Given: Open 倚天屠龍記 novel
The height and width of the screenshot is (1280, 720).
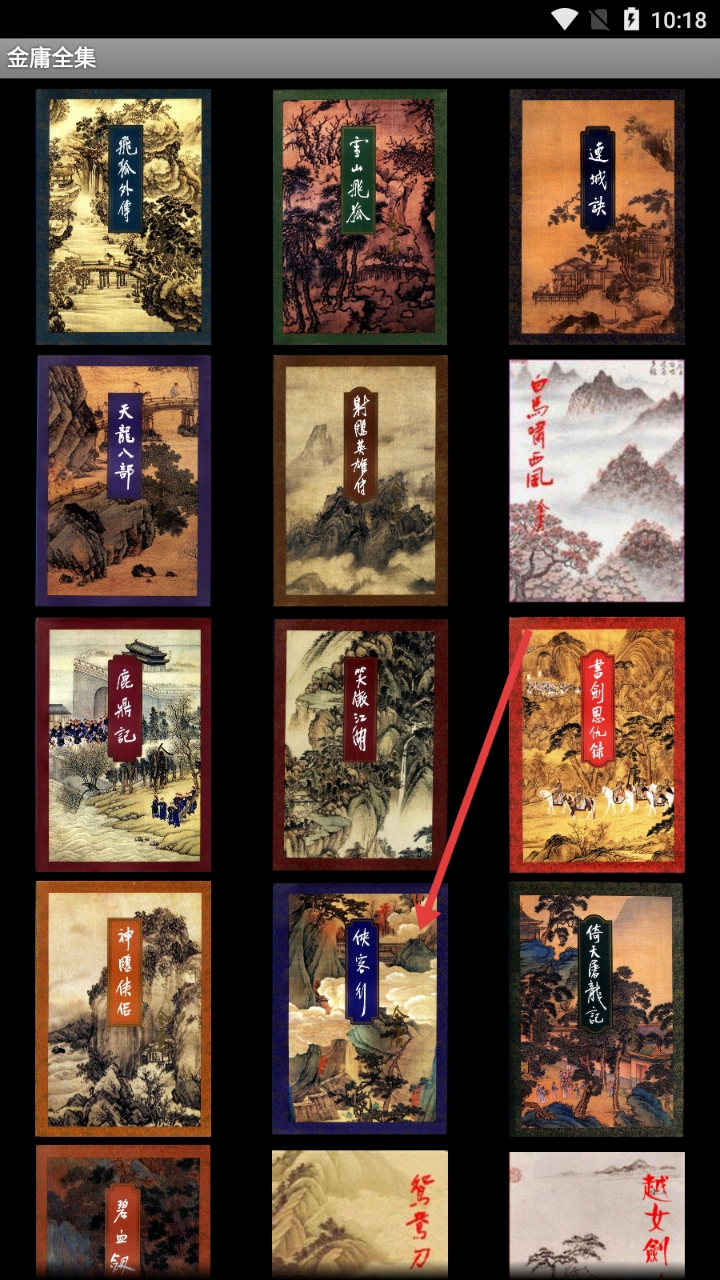Looking at the screenshot, I should (x=597, y=1008).
